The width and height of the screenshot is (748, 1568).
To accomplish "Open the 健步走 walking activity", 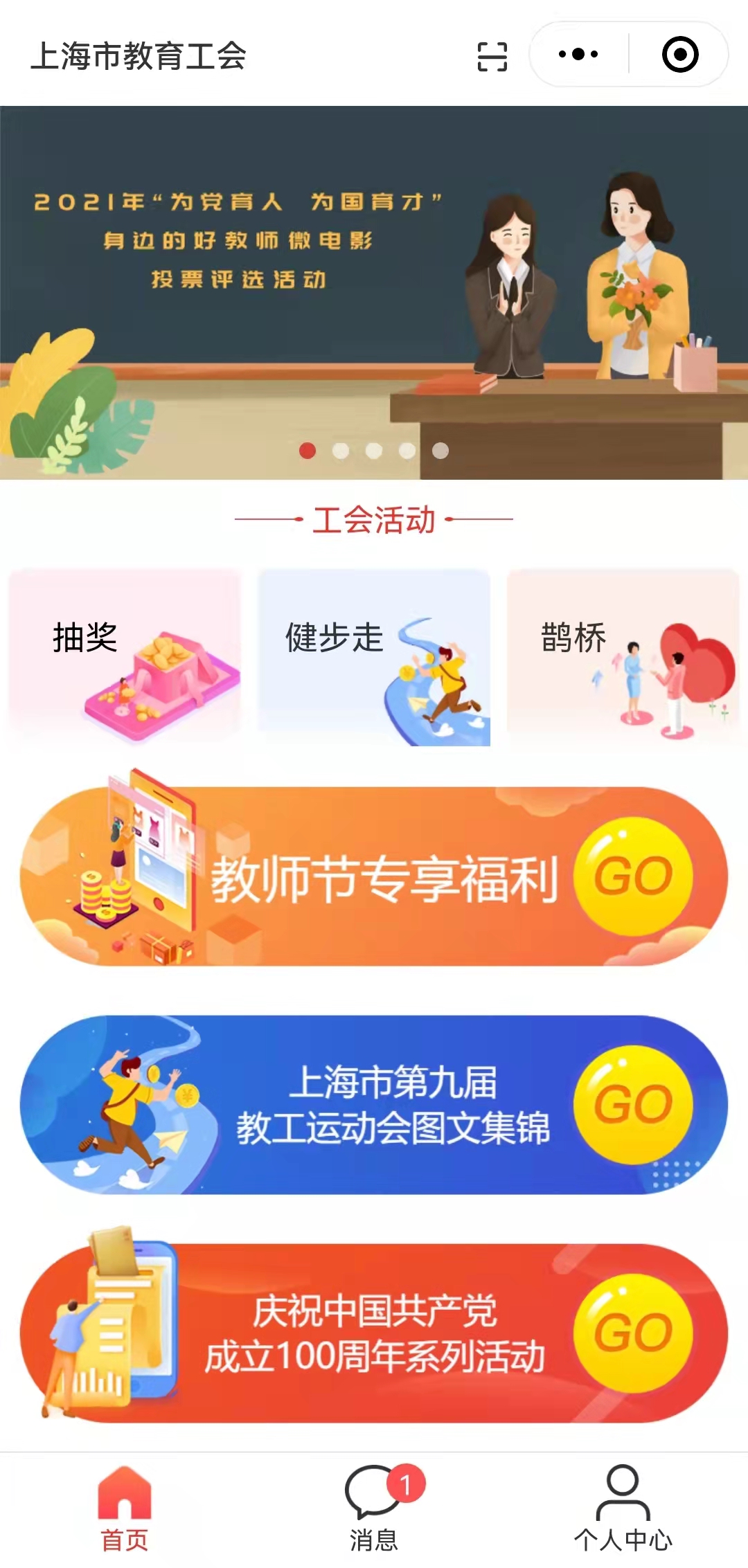I will [x=374, y=656].
